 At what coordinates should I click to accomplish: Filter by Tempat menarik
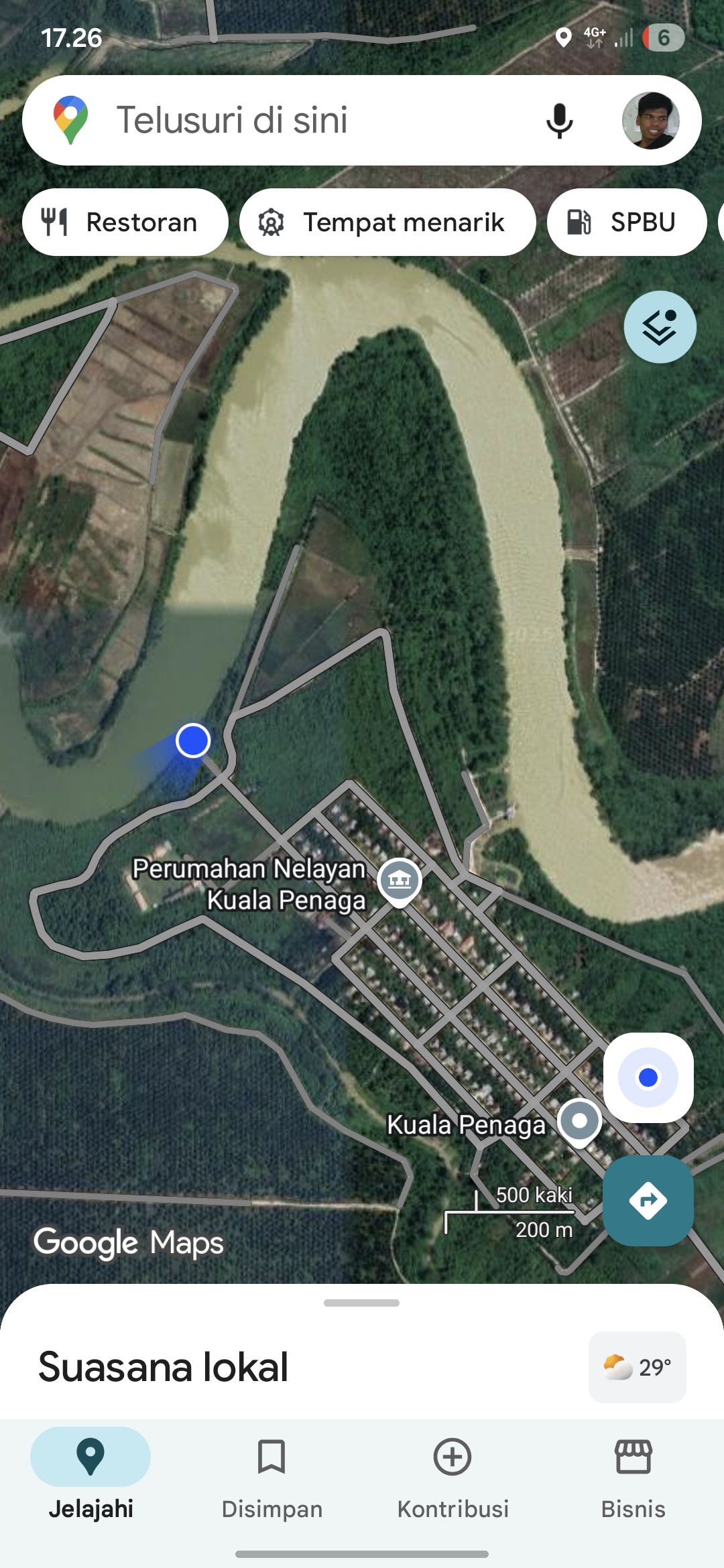click(387, 222)
